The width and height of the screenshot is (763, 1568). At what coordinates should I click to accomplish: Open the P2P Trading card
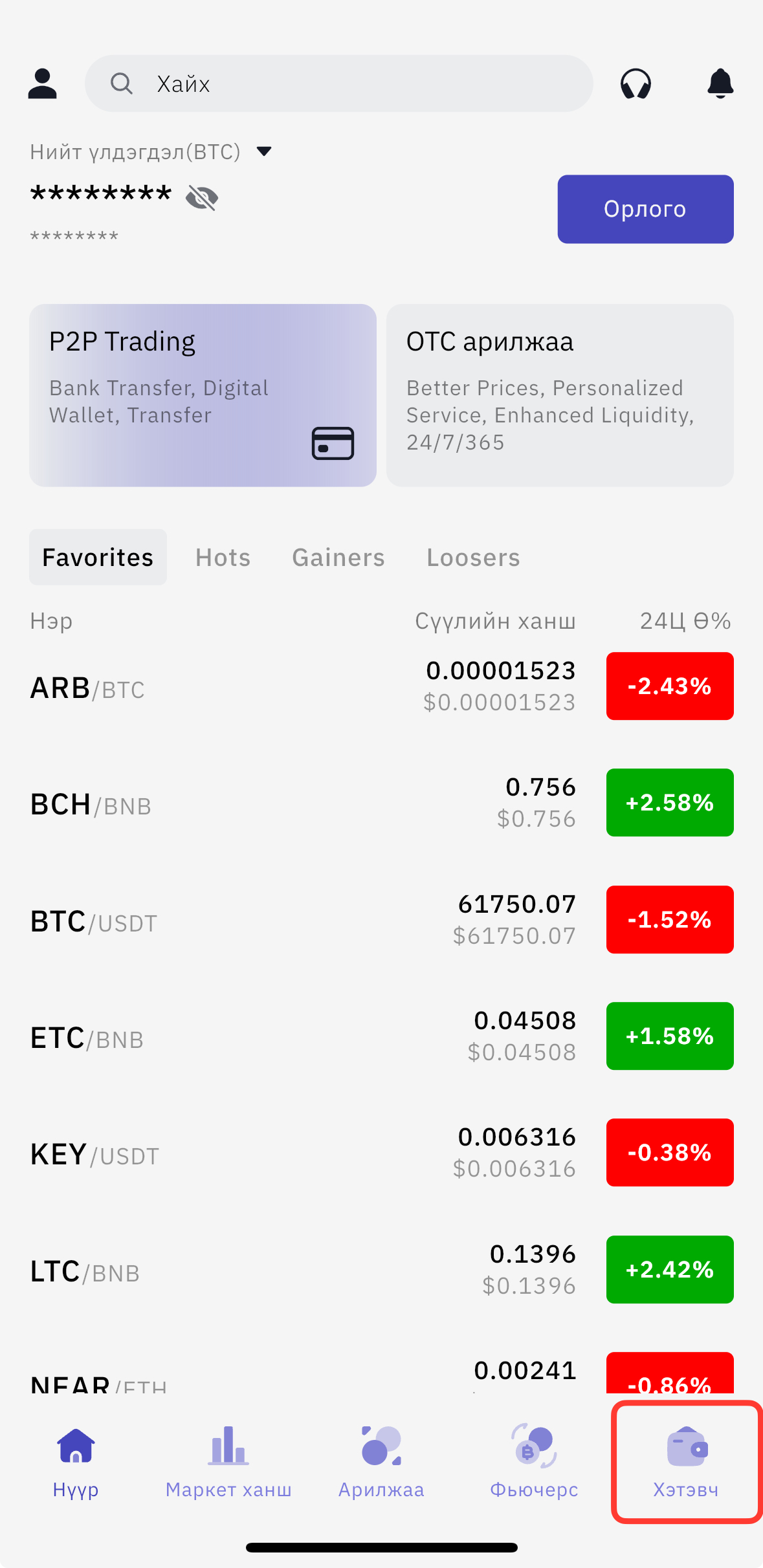[x=203, y=395]
